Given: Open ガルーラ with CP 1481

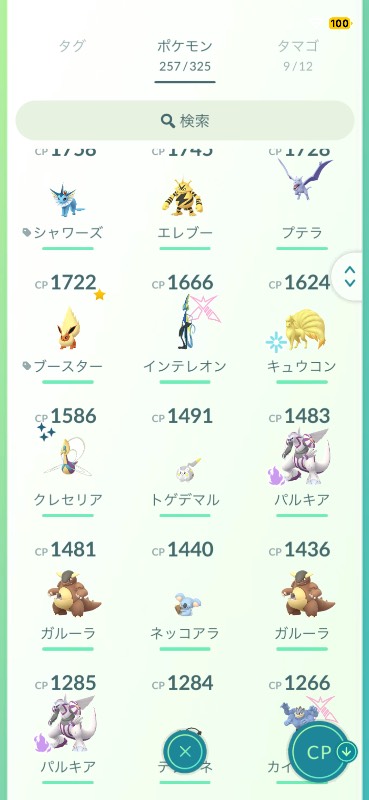Looking at the screenshot, I should tap(67, 596).
